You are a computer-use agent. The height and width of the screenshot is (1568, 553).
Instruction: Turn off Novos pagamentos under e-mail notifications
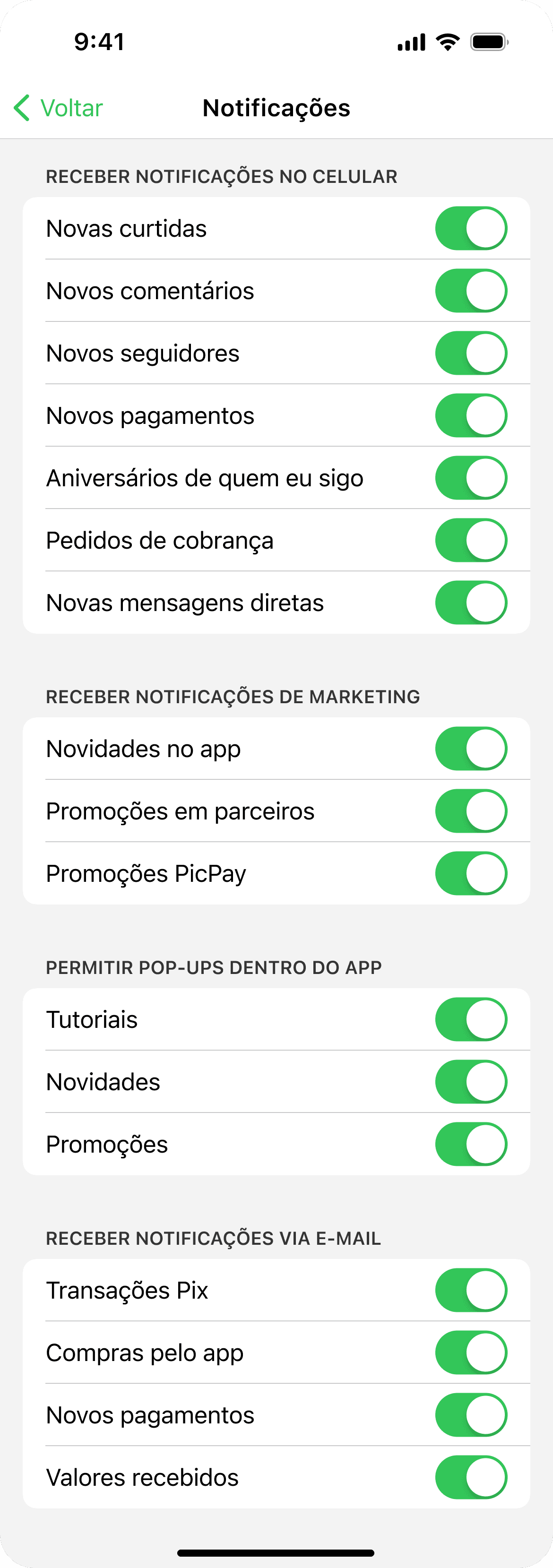tap(471, 1415)
